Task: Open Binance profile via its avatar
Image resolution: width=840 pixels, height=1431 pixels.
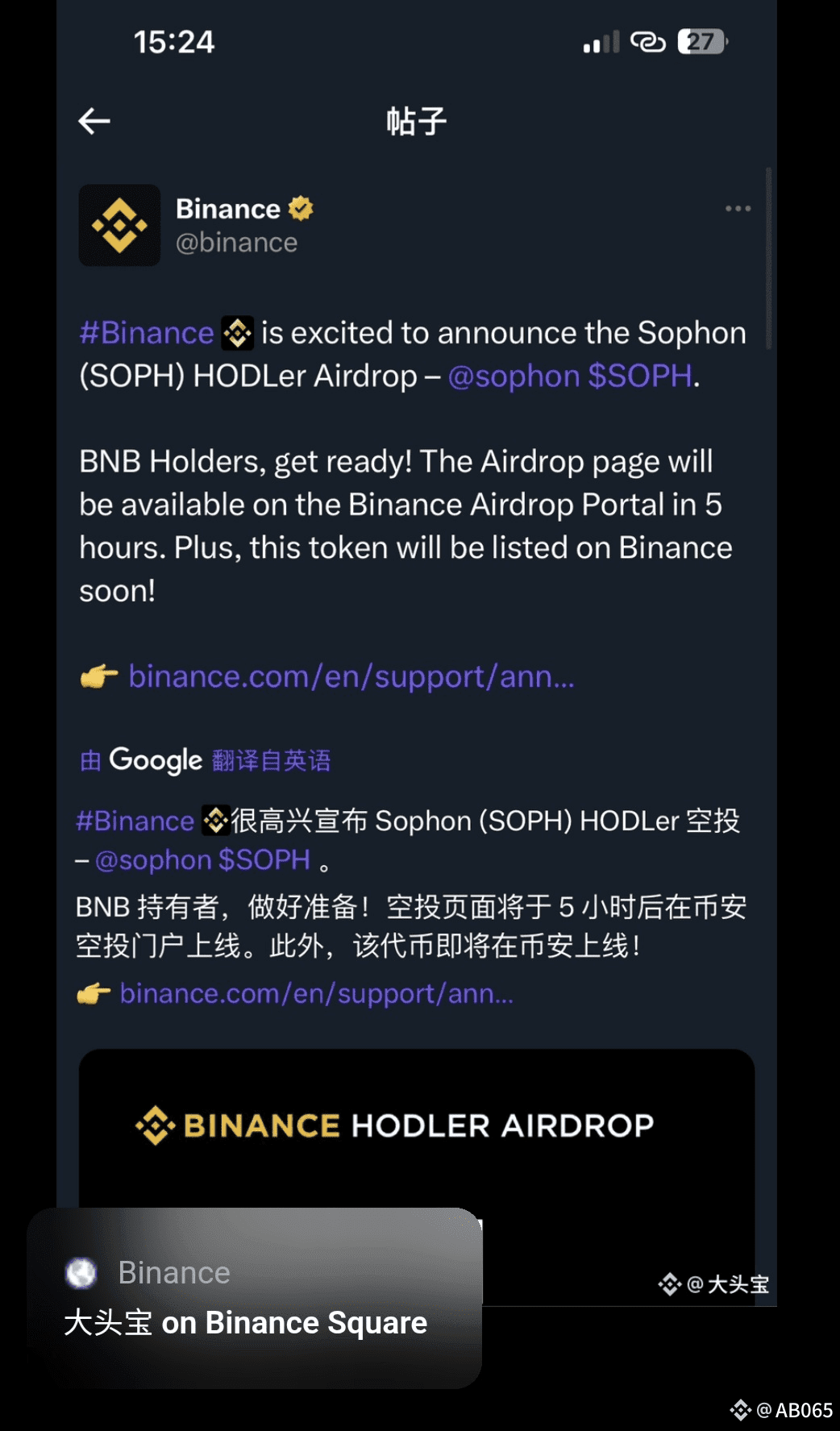Action: click(119, 225)
